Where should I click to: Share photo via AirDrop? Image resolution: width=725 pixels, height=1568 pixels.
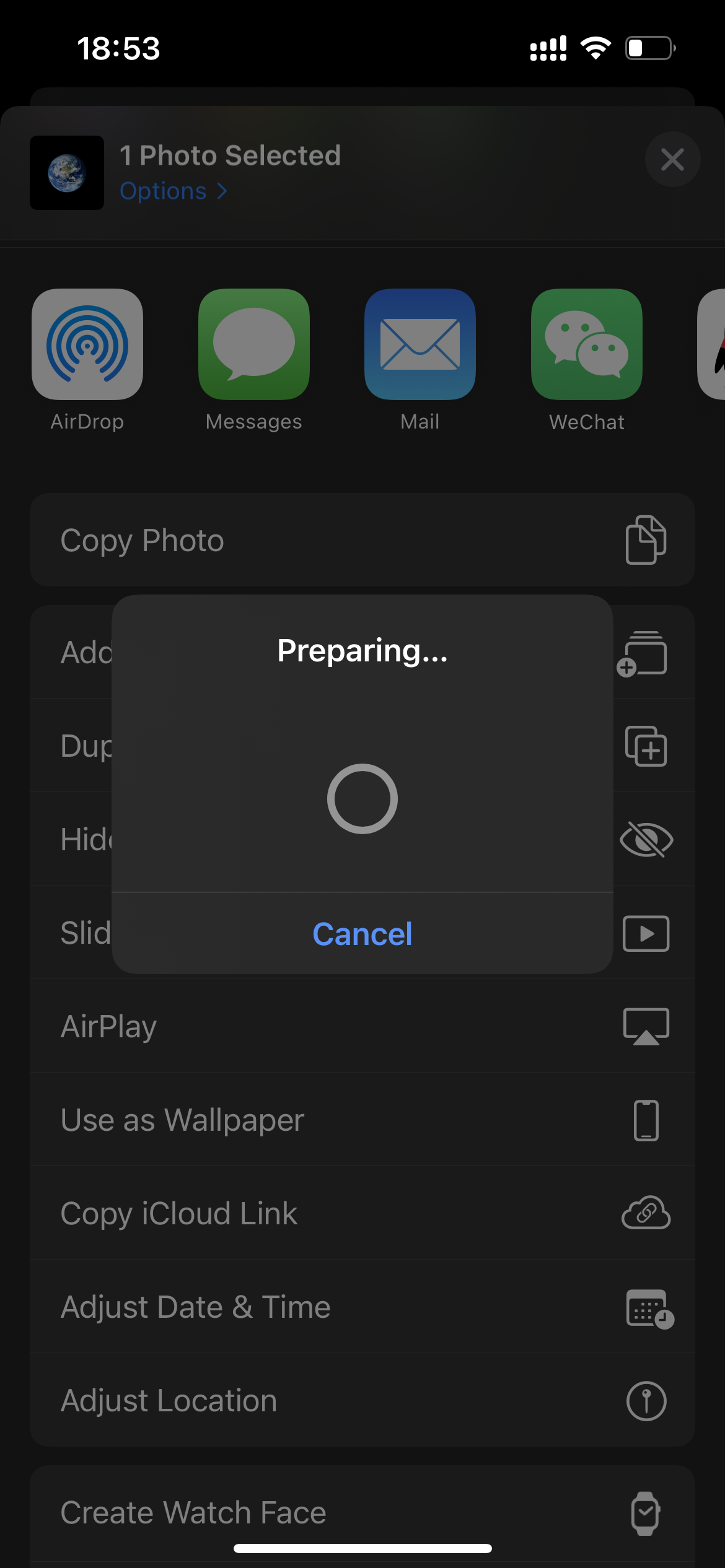(x=87, y=344)
